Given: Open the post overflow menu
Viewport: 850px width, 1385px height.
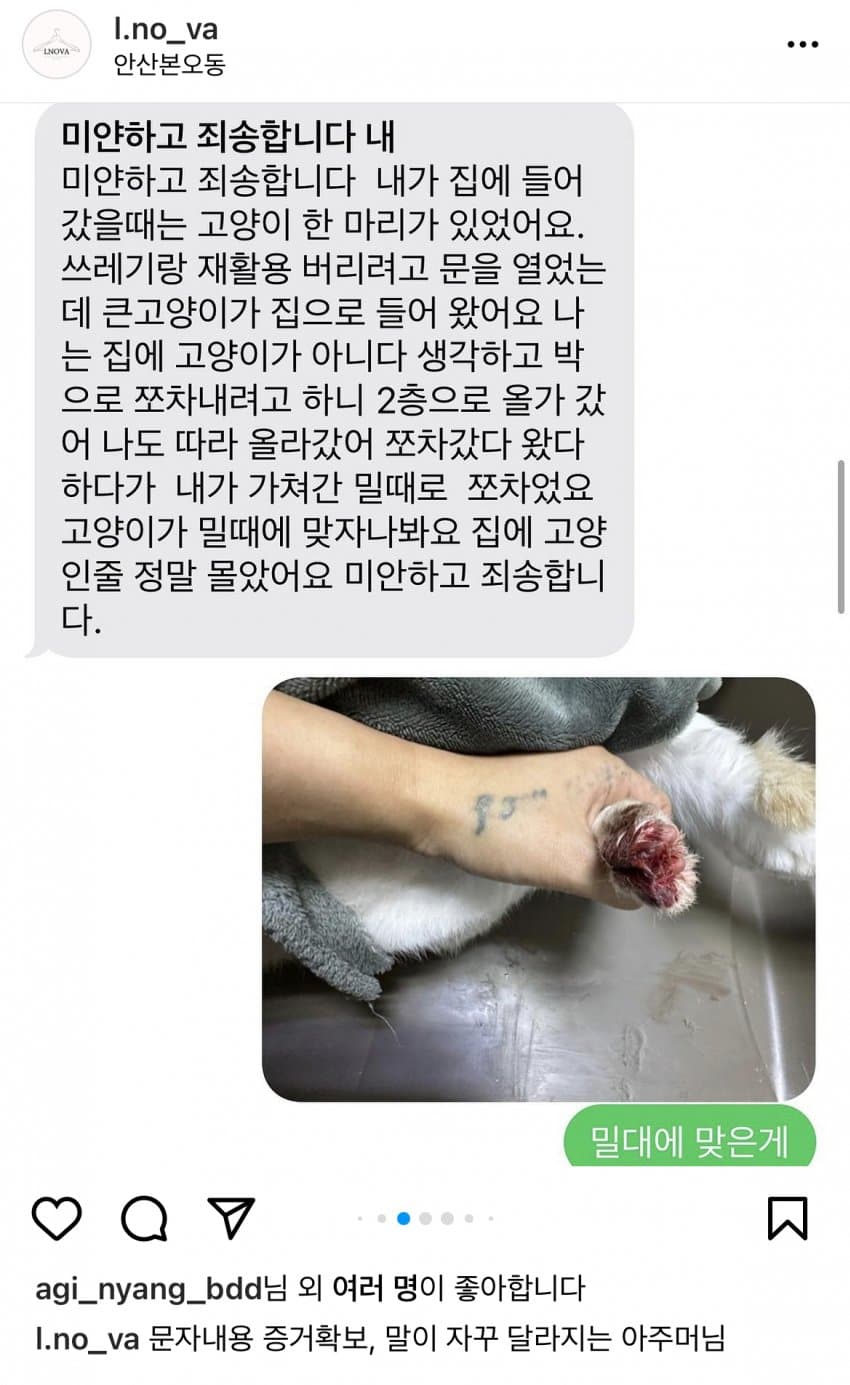Looking at the screenshot, I should pos(803,45).
